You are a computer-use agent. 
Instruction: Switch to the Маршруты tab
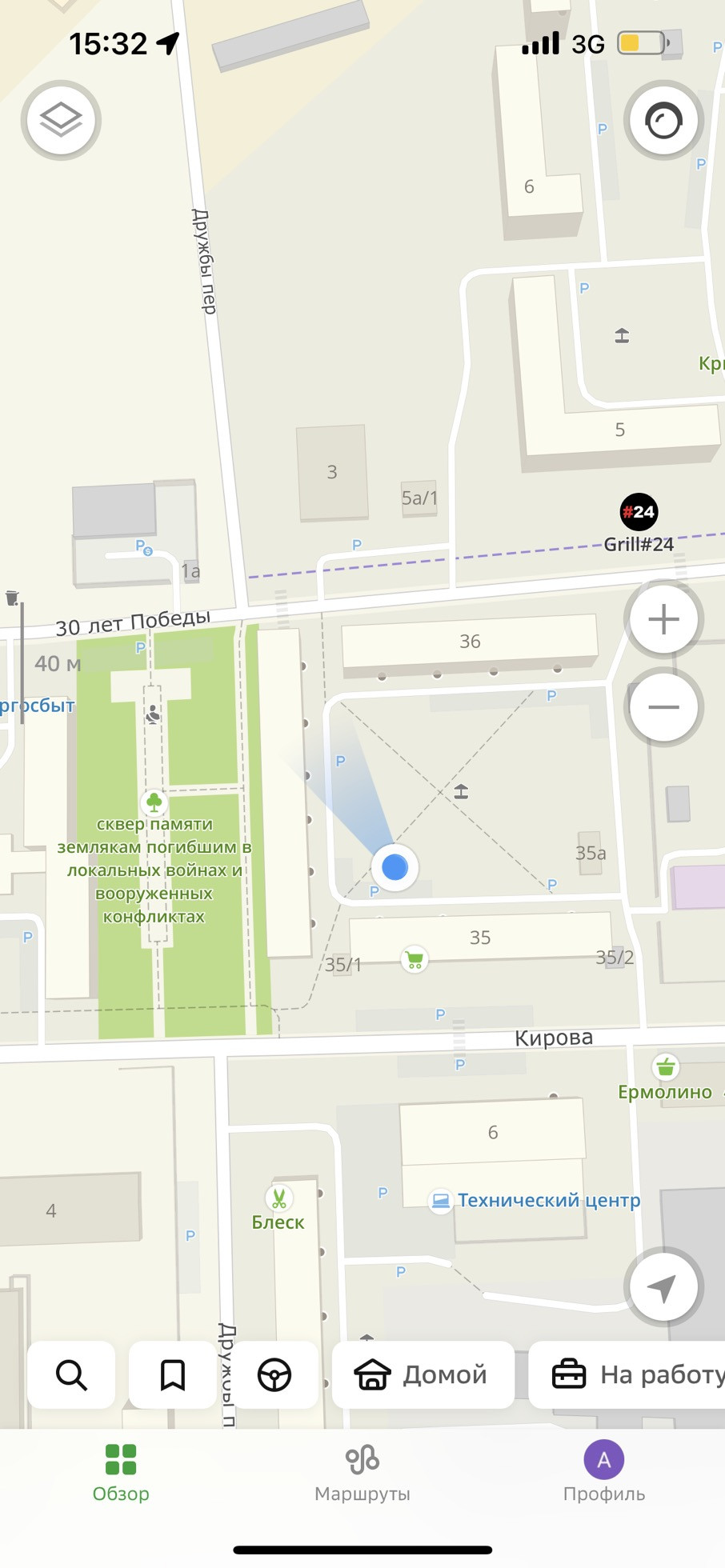362,1473
